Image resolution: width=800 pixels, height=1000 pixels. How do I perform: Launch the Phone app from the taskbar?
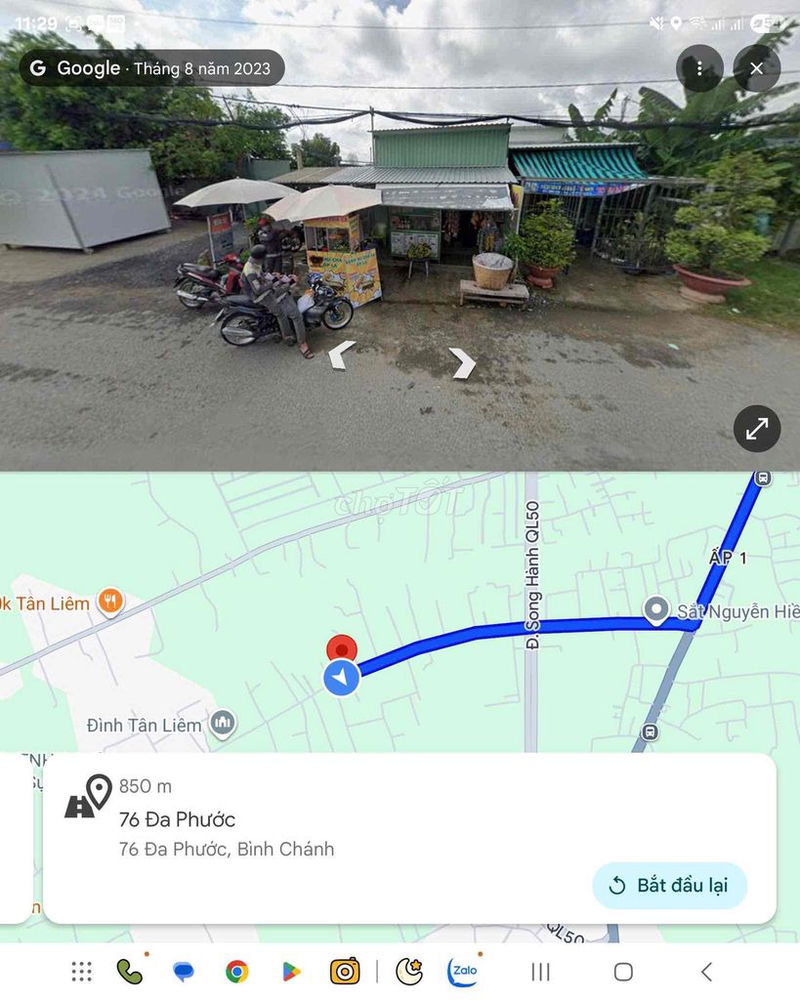pos(129,971)
